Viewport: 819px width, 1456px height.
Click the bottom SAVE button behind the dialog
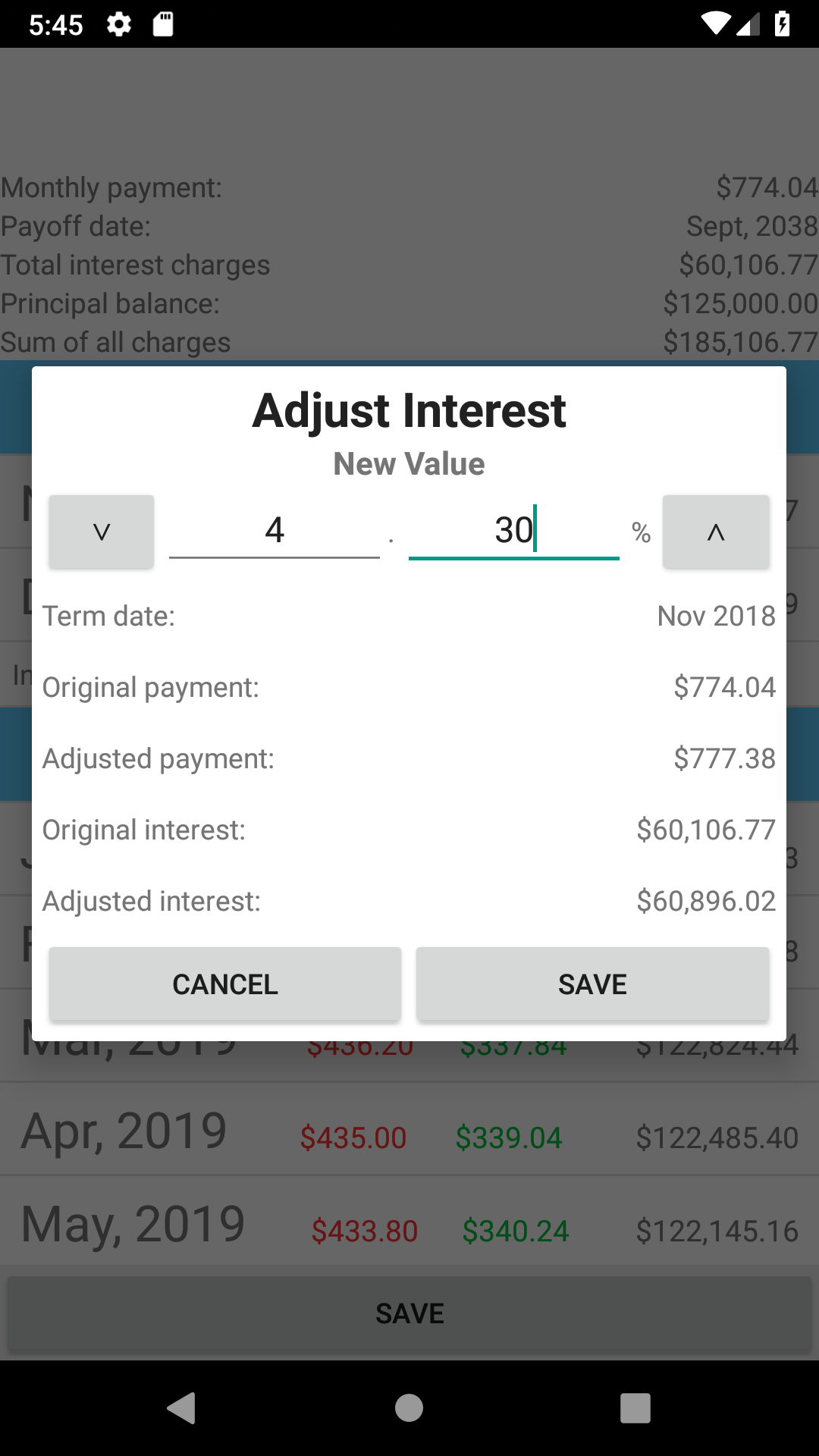pyautogui.click(x=409, y=1313)
